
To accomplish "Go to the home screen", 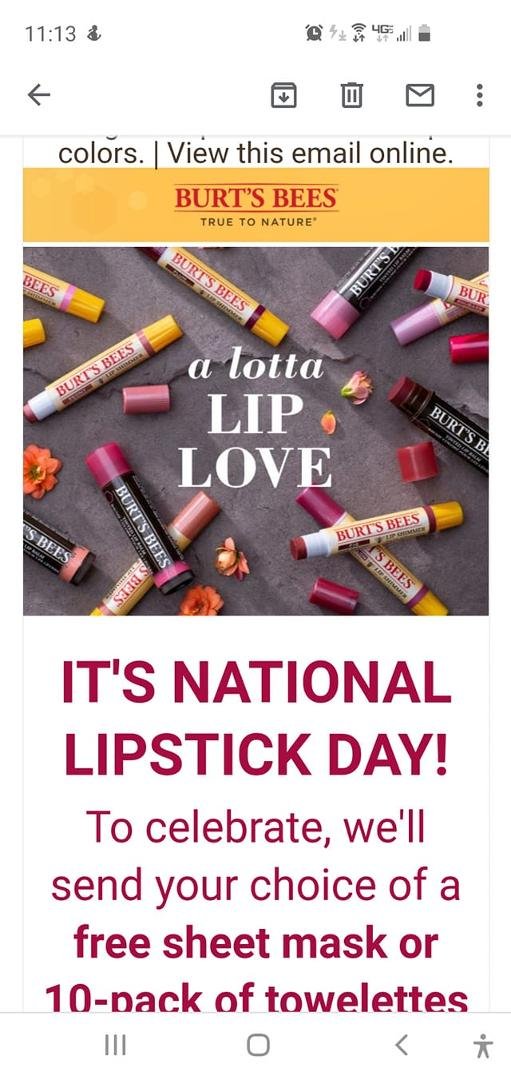I will (x=258, y=1045).
